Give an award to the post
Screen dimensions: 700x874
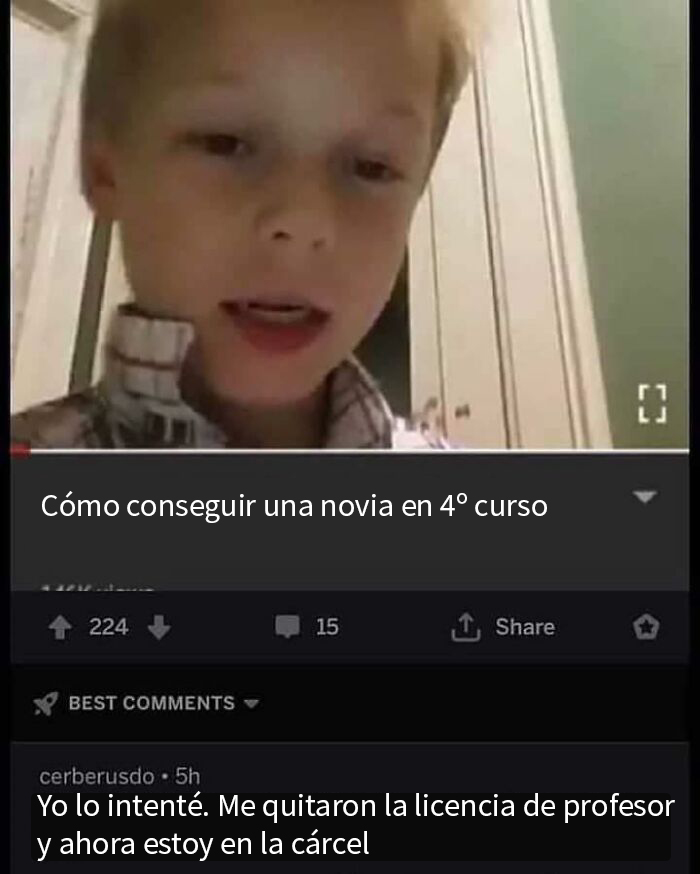click(x=646, y=627)
